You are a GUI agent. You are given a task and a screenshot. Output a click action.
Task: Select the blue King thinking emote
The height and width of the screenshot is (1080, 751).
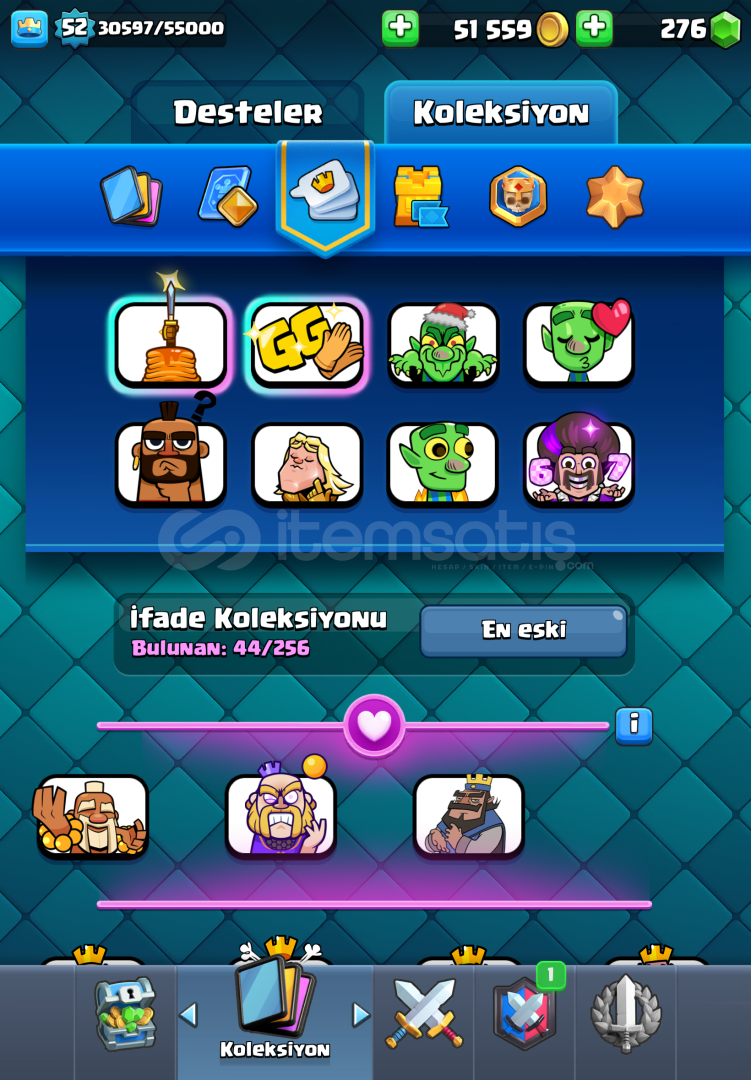tap(468, 815)
